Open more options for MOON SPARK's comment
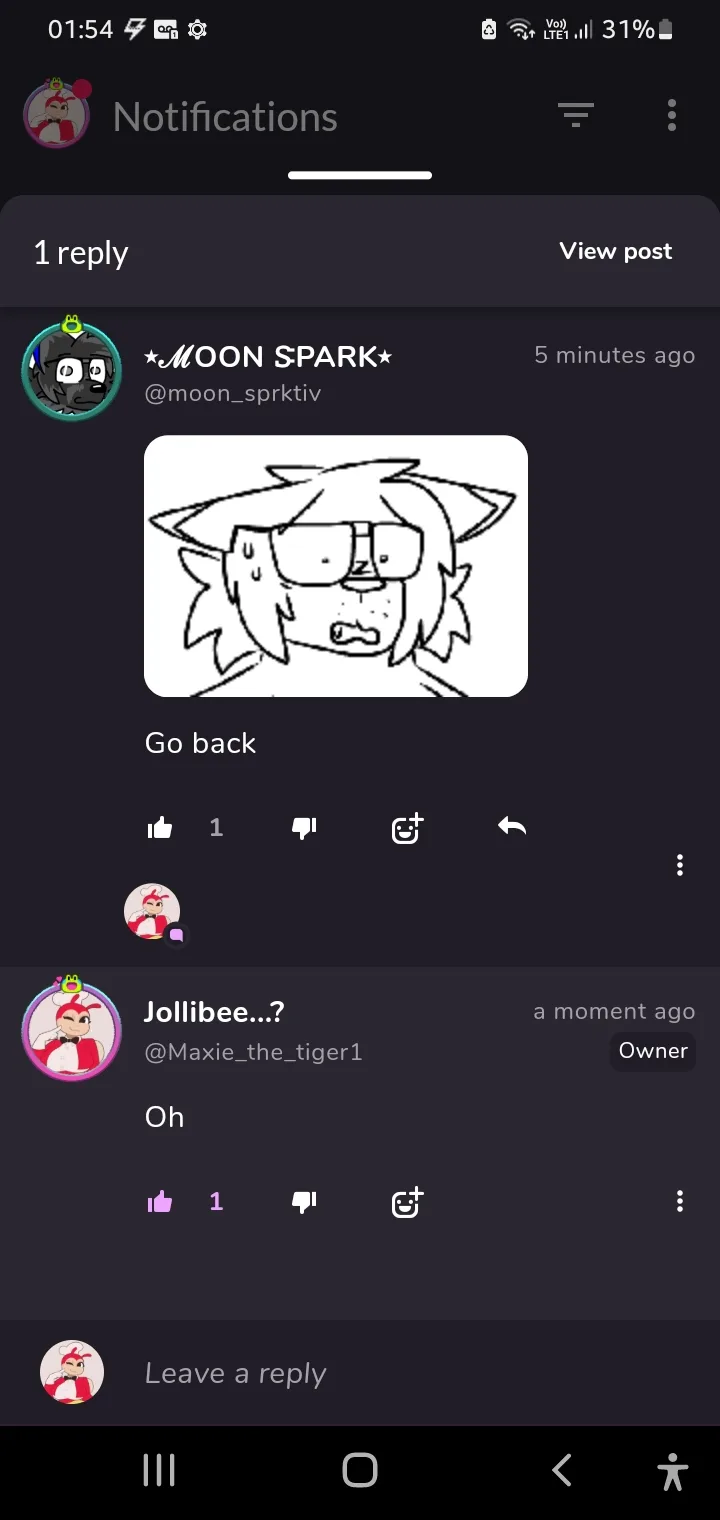720x1520 pixels. point(680,865)
